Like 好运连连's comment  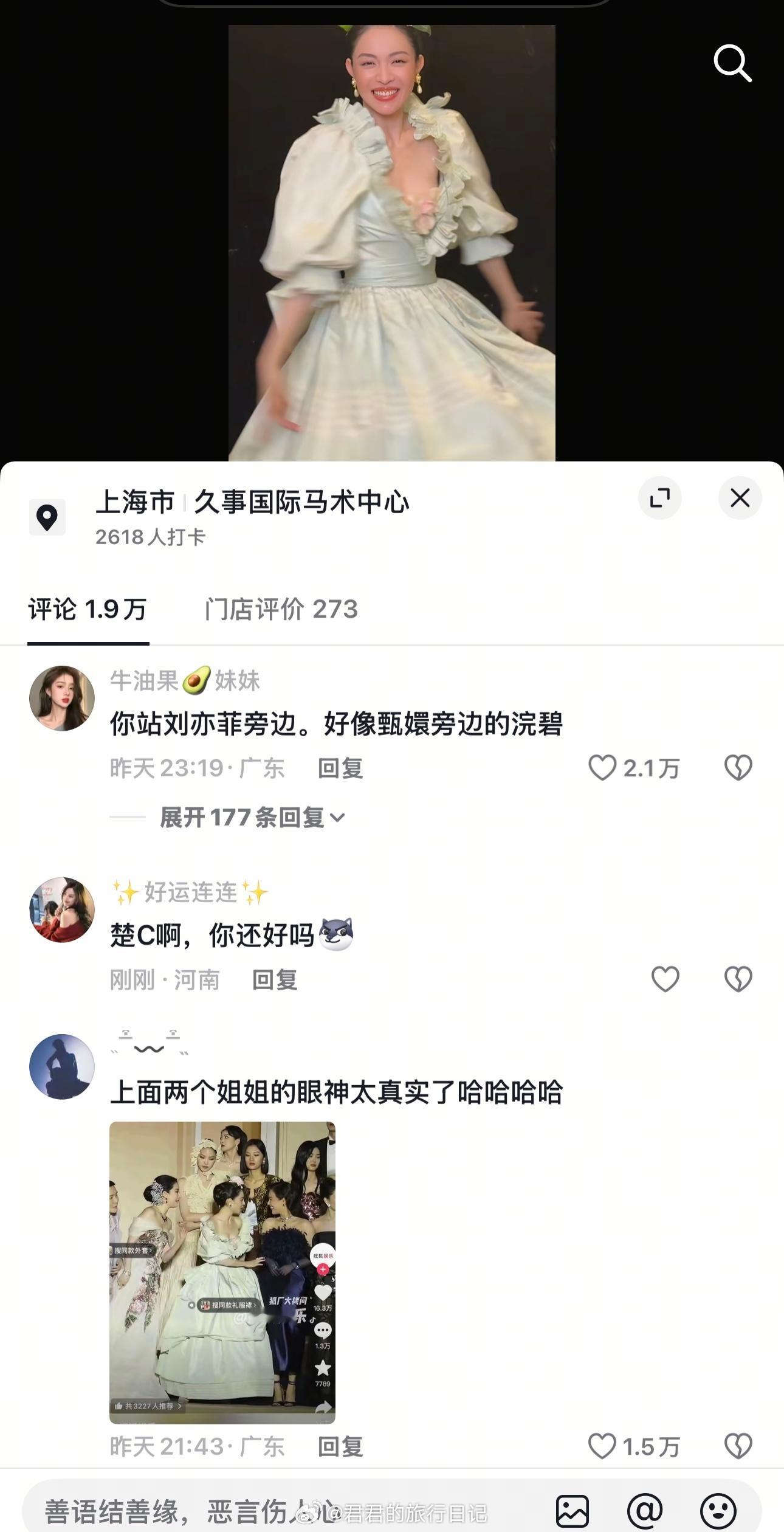point(665,979)
